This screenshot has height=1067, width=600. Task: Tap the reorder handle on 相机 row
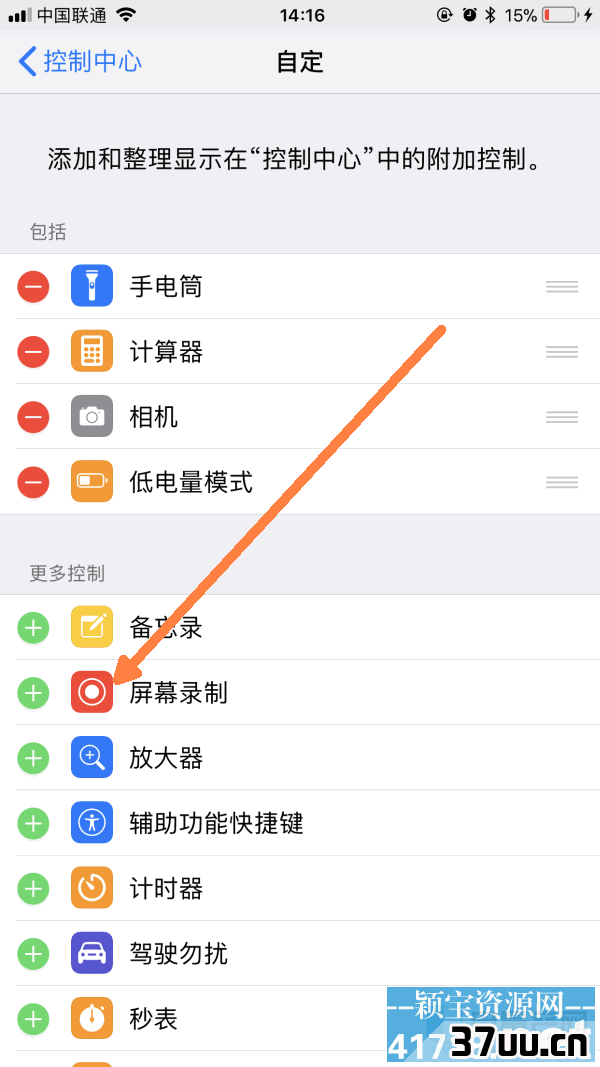pyautogui.click(x=562, y=417)
